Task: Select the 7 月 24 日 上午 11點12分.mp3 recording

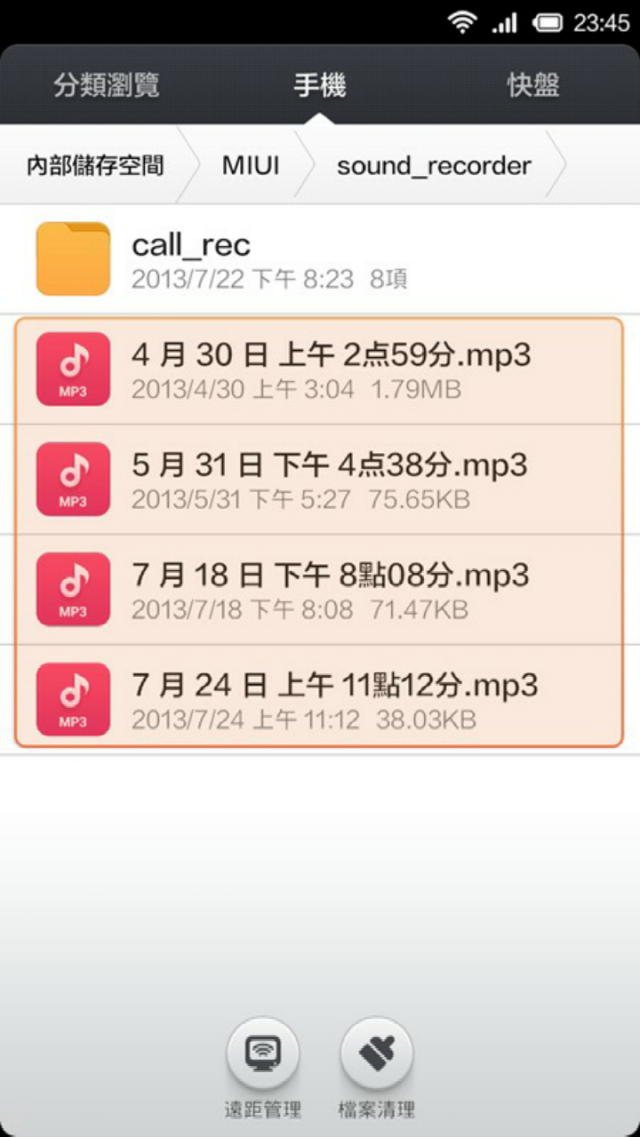Action: coord(320,699)
